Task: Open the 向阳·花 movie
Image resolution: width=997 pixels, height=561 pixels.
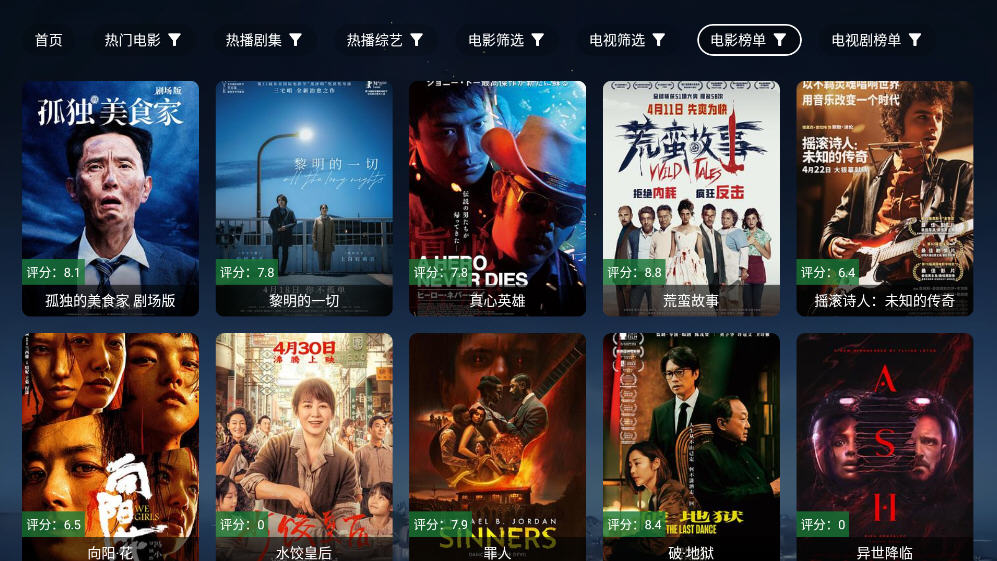Action: [x=110, y=445]
